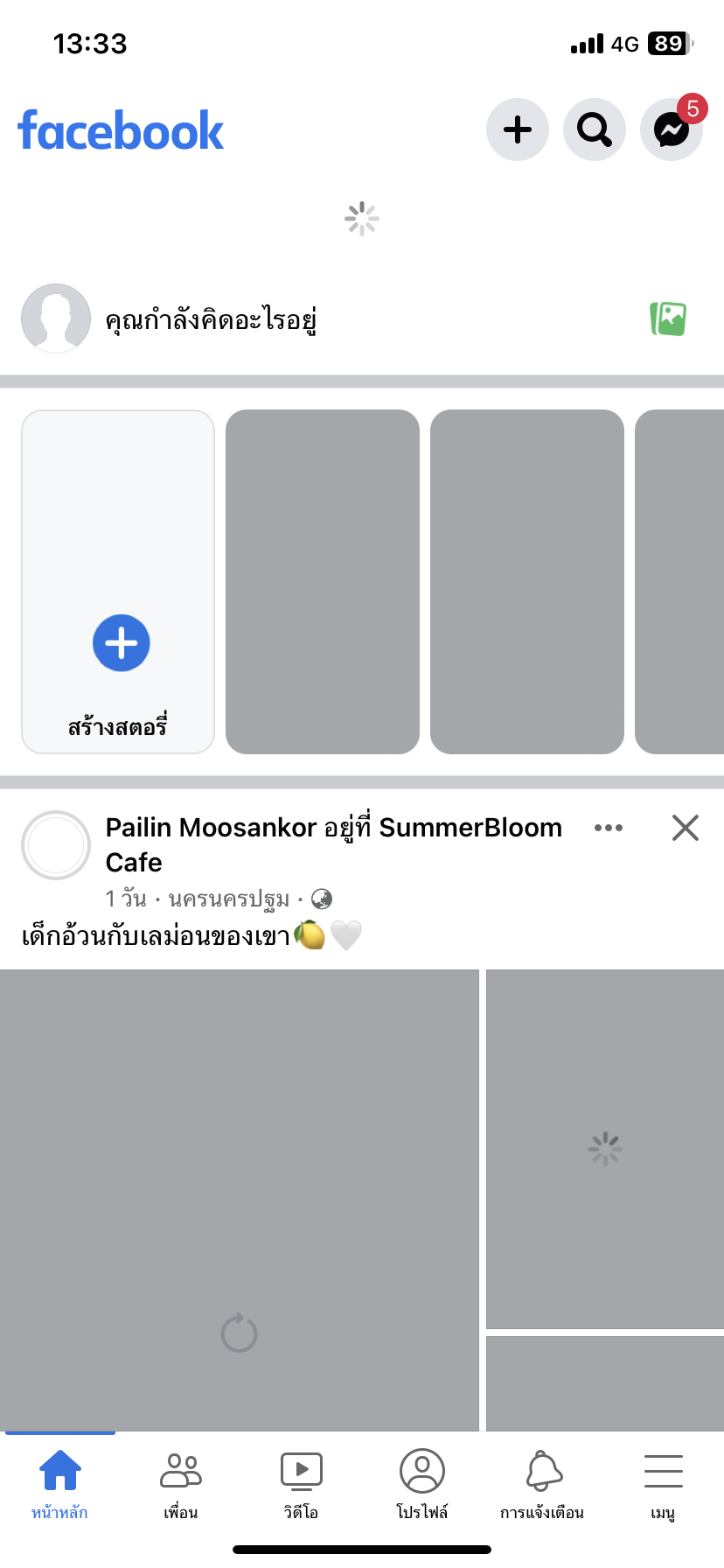Add a photo to a new post
The width and height of the screenshot is (724, 1568).
(x=669, y=318)
